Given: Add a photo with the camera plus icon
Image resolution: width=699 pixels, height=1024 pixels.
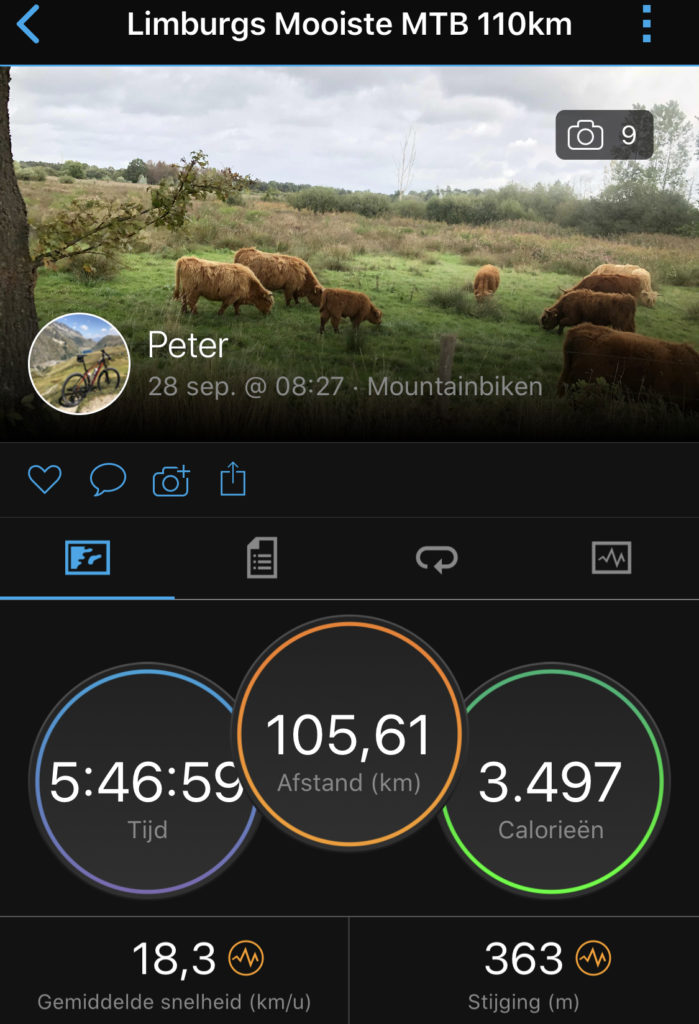Looking at the screenshot, I should [171, 481].
